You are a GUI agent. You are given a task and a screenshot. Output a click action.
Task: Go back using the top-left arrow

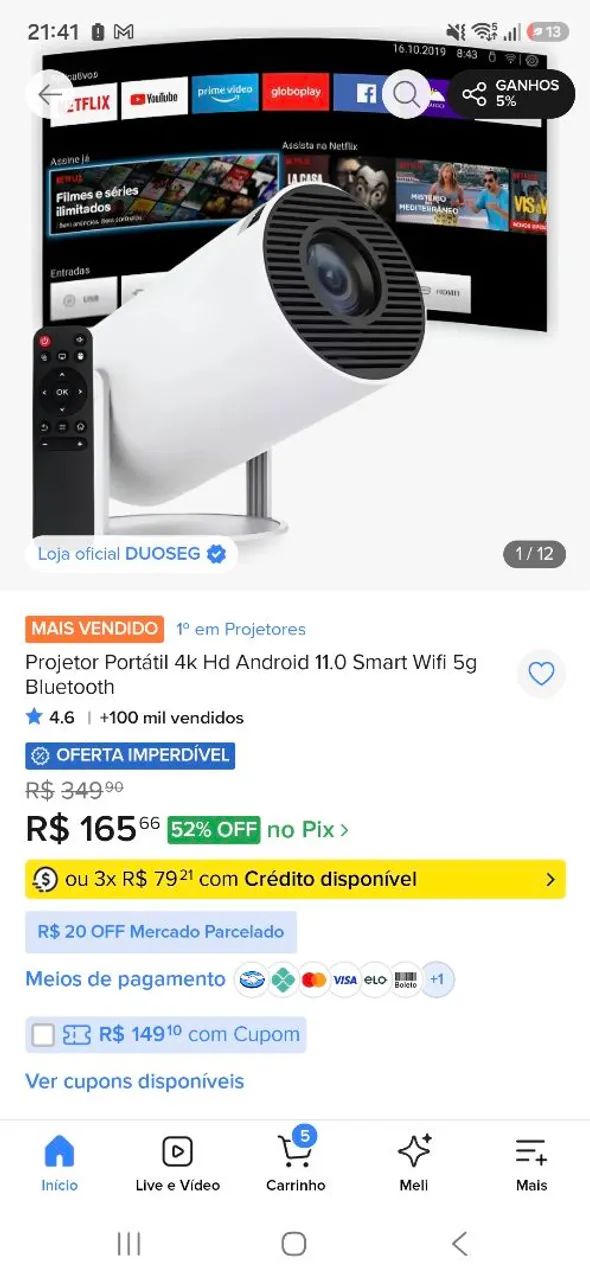pyautogui.click(x=49, y=95)
